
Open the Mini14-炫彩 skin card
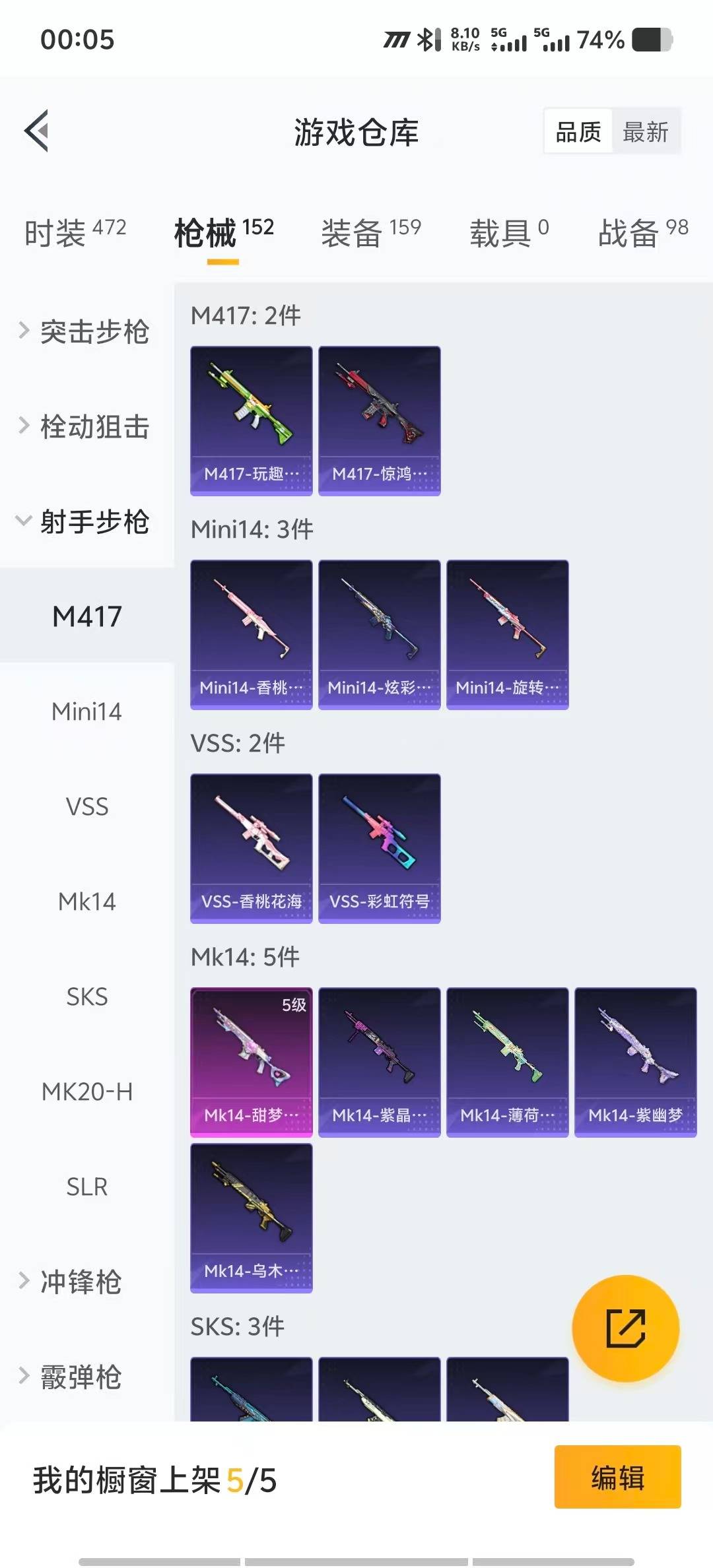click(379, 634)
